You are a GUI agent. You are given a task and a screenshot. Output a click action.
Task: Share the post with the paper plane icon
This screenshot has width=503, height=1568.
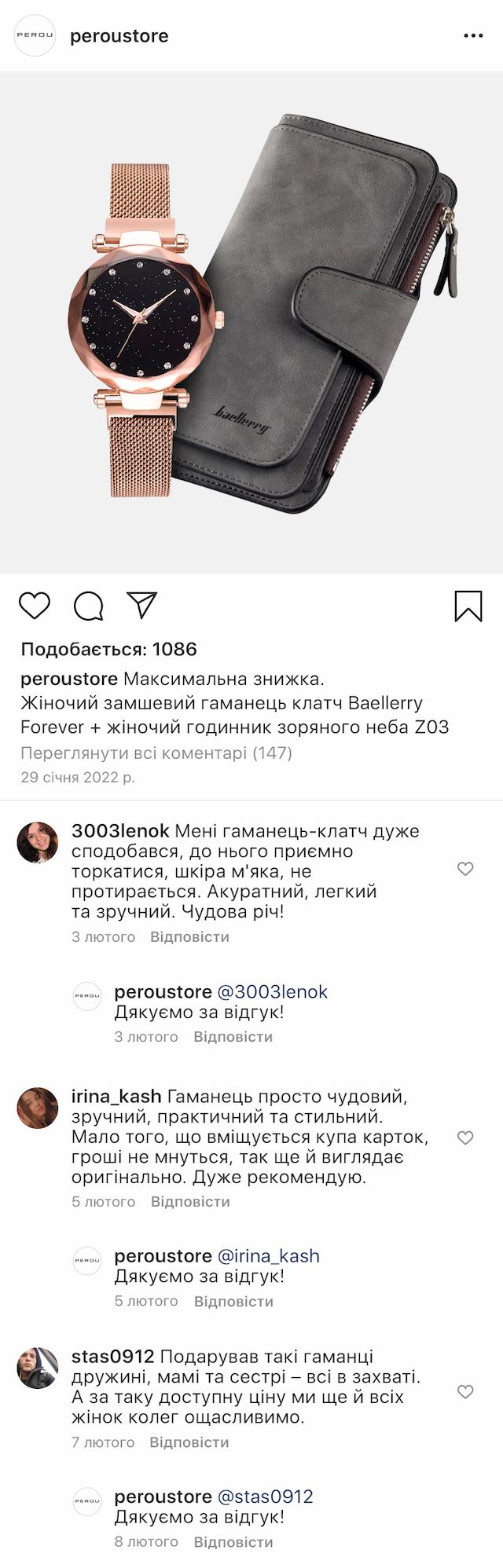click(x=142, y=605)
